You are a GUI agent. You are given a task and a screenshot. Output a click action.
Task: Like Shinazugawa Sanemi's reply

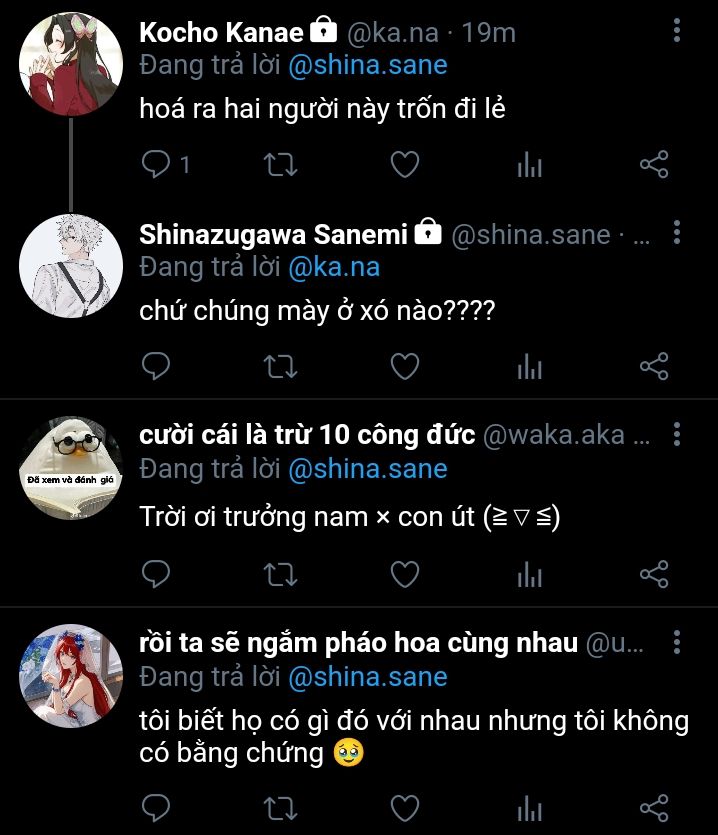click(x=404, y=367)
